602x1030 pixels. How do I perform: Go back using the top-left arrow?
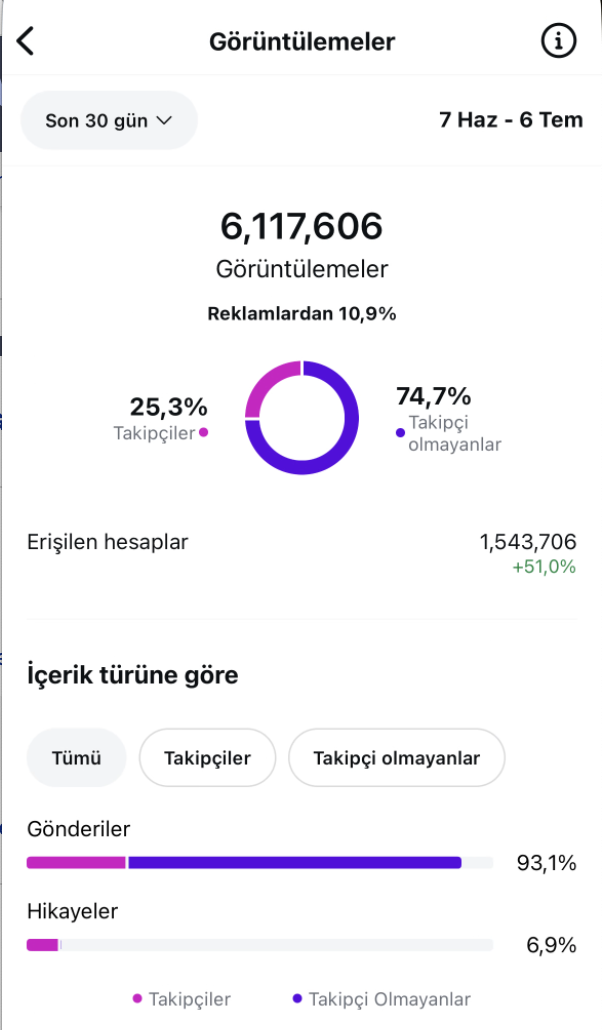pyautogui.click(x=26, y=41)
